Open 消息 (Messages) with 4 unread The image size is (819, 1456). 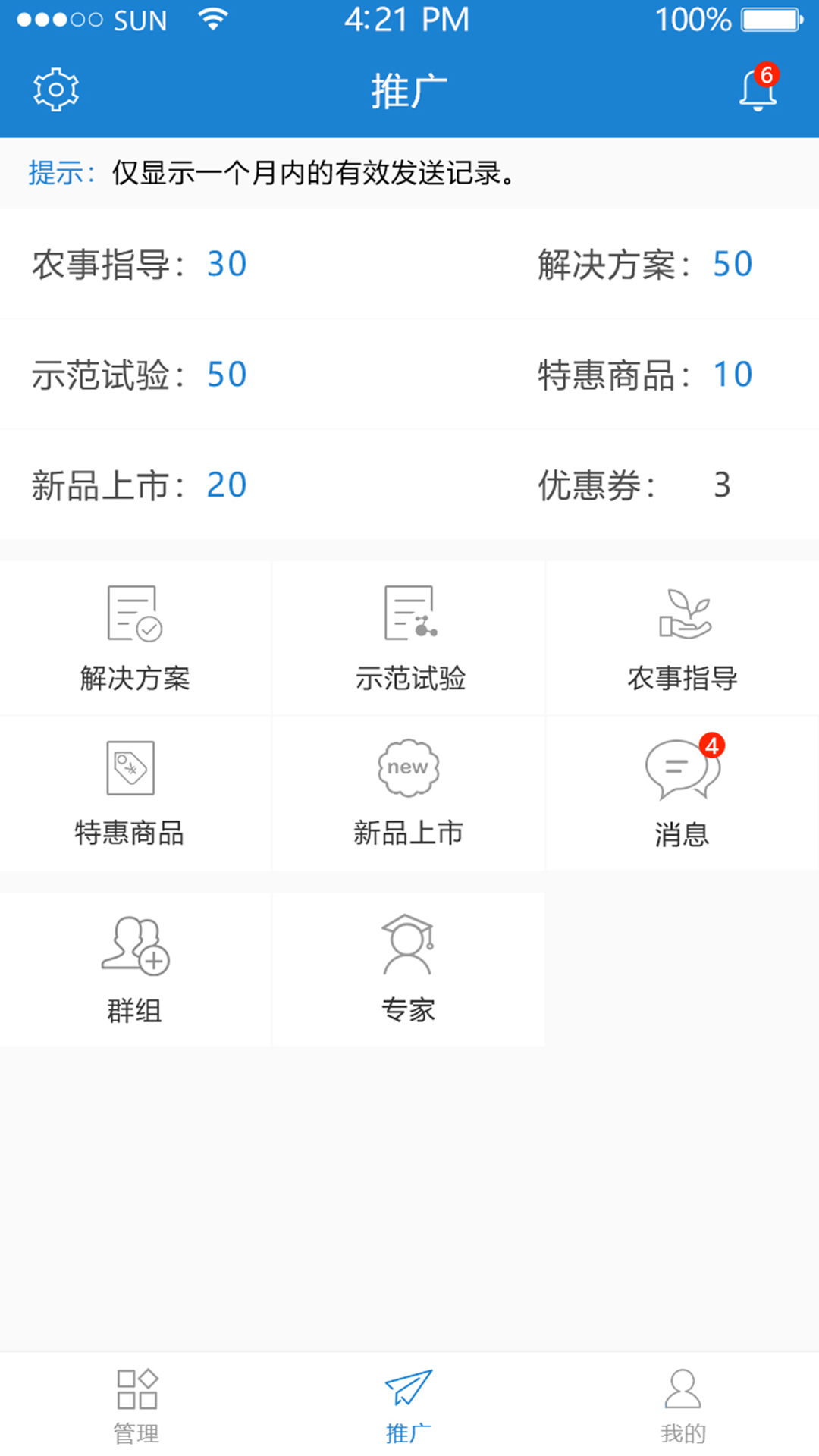coord(682,793)
